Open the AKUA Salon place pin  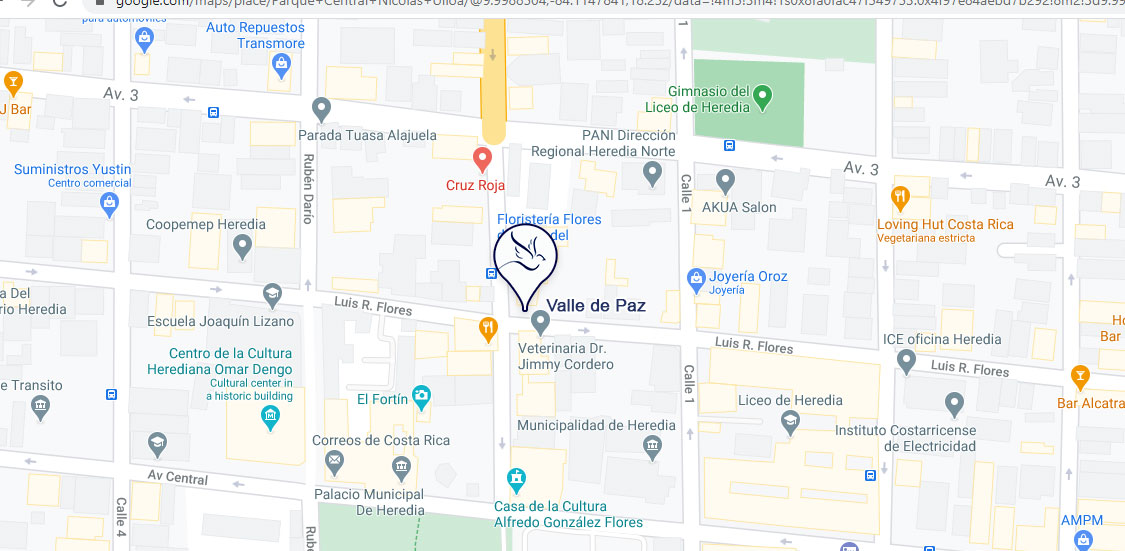[x=726, y=182]
